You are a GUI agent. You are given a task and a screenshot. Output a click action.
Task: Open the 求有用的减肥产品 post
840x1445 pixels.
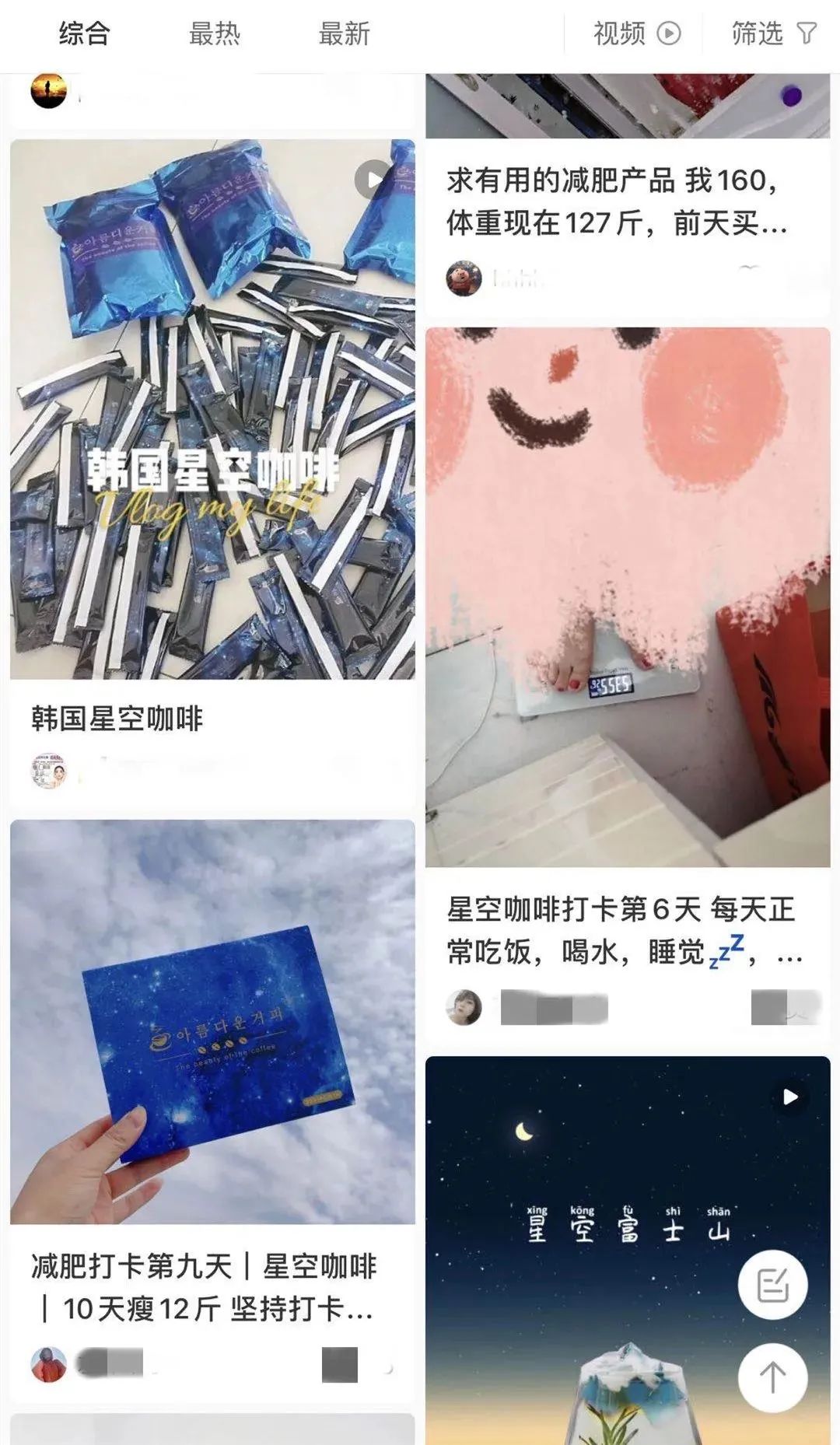tap(617, 202)
